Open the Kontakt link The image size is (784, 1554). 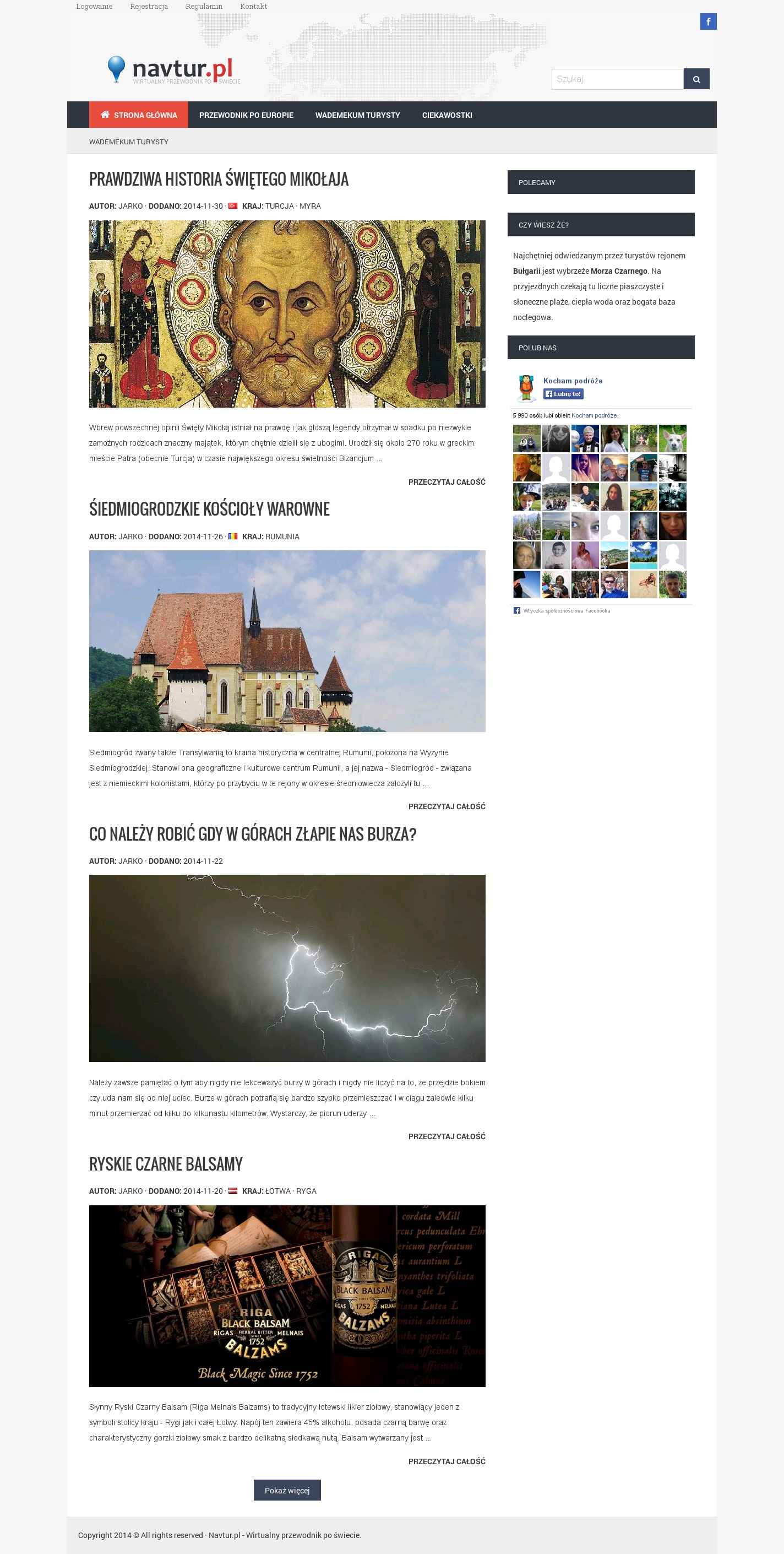click(x=253, y=7)
